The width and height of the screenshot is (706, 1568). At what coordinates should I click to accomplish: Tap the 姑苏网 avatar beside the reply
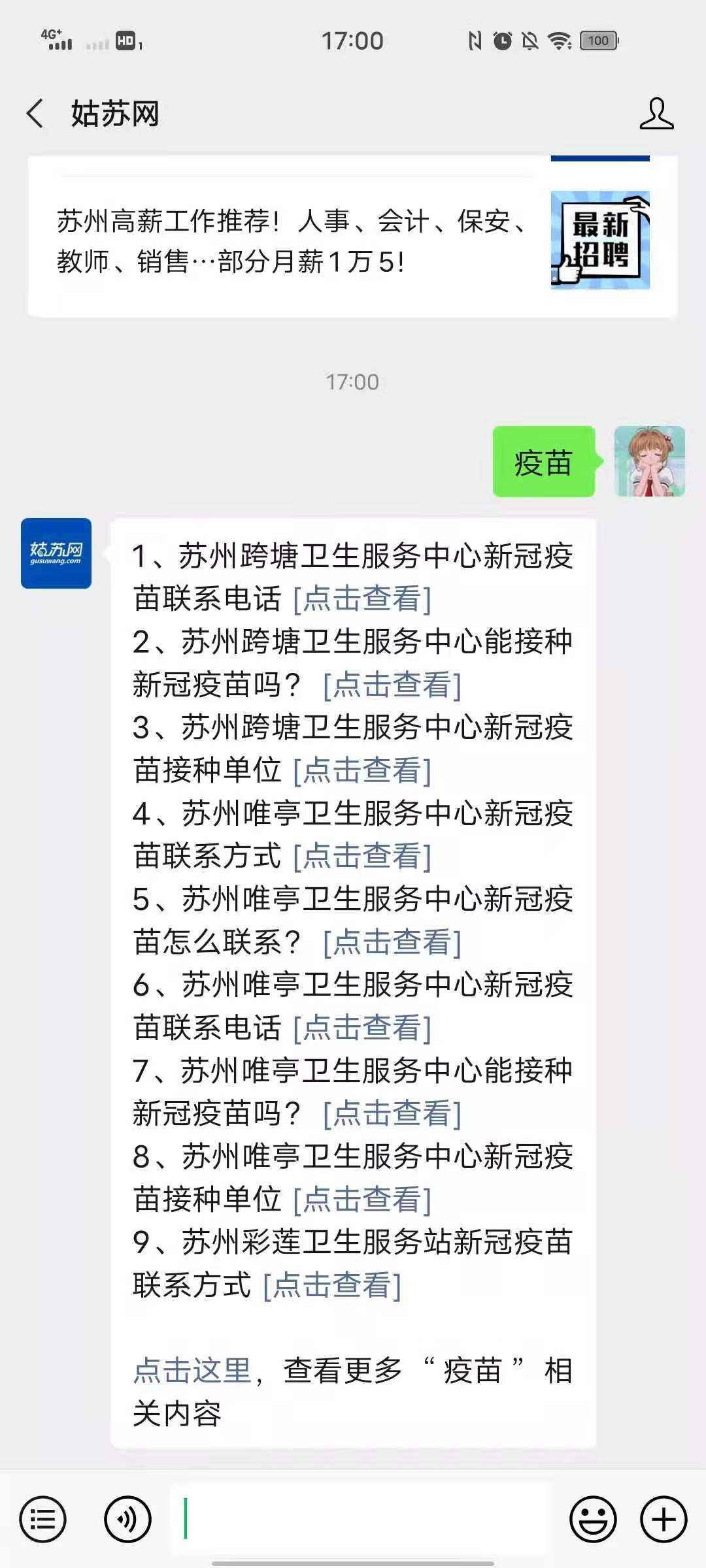point(56,553)
